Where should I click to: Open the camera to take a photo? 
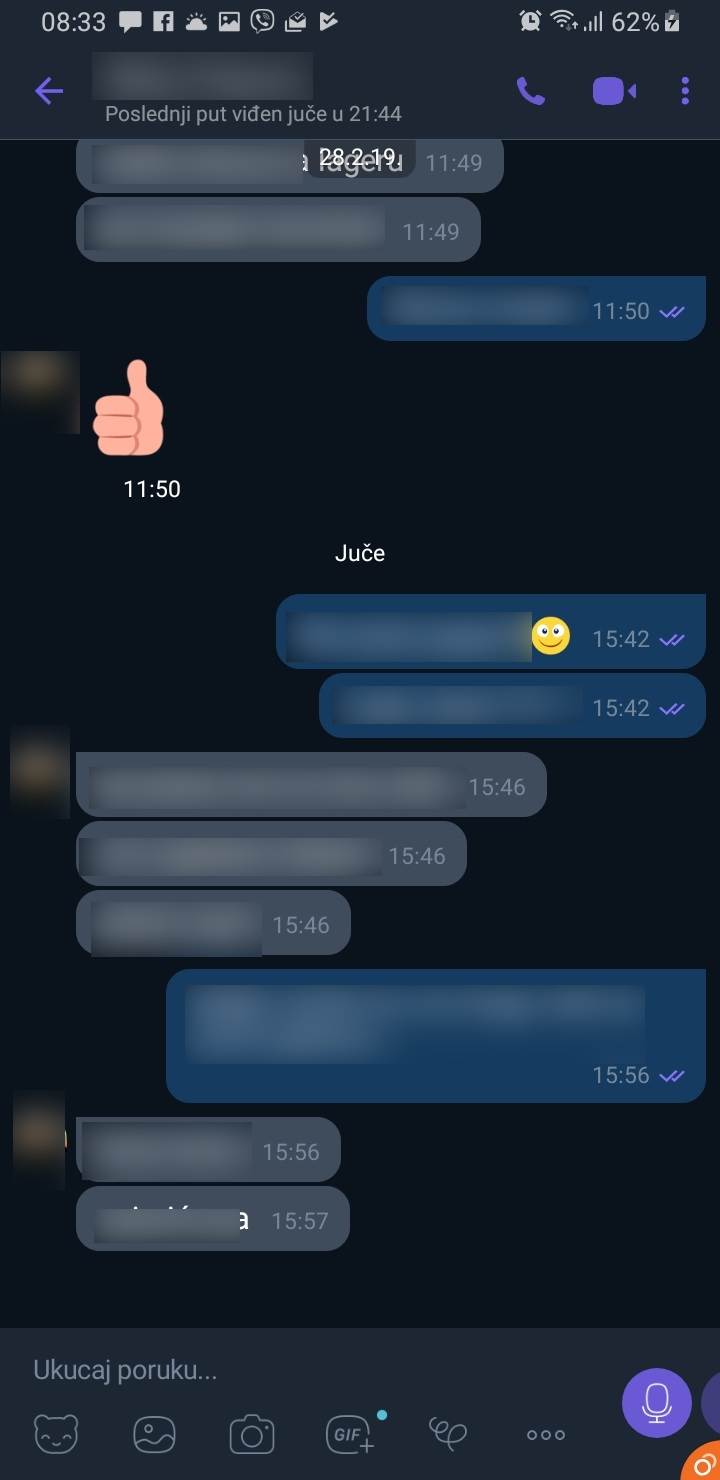coord(252,1435)
